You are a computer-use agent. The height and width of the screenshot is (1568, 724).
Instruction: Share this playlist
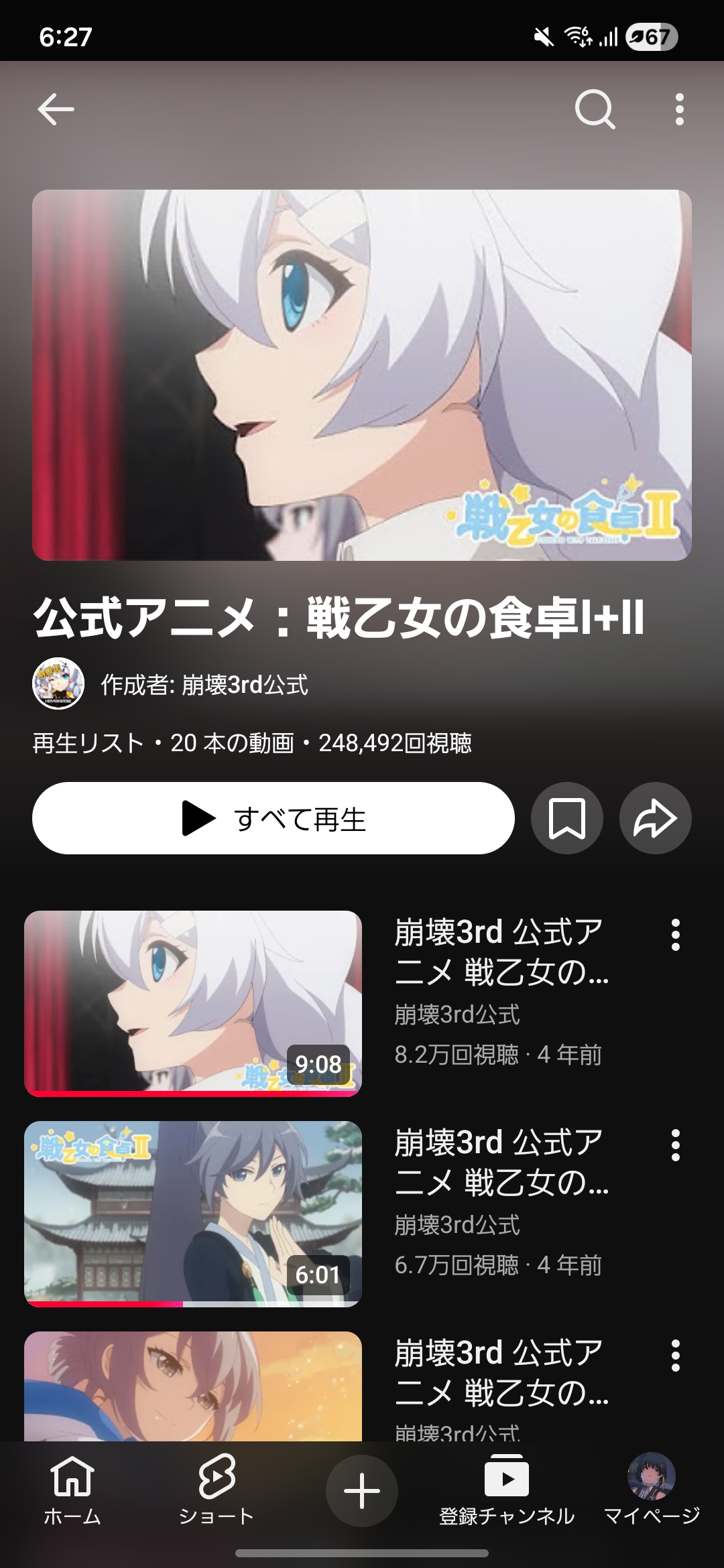[655, 818]
